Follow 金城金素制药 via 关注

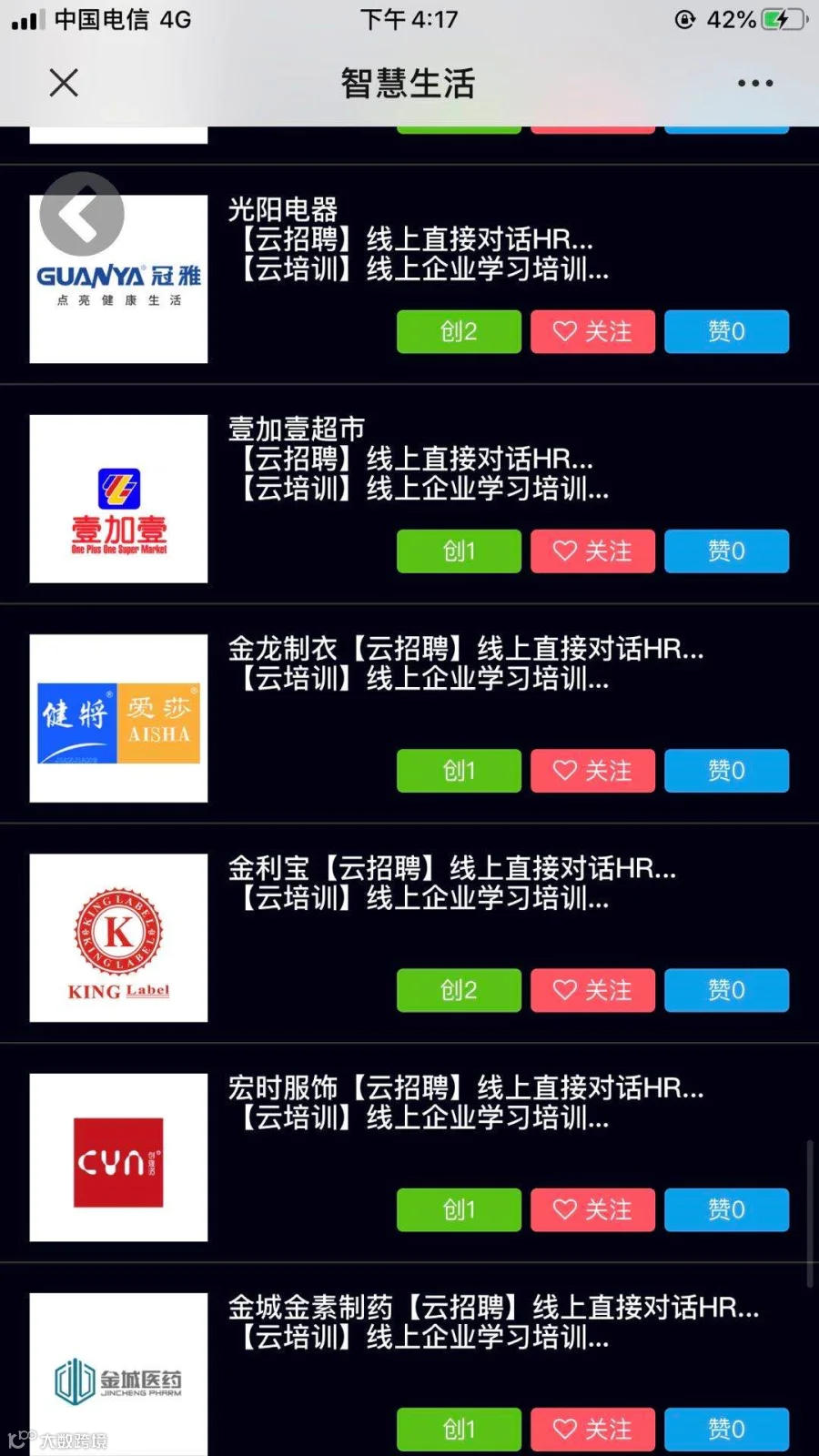coord(592,1429)
